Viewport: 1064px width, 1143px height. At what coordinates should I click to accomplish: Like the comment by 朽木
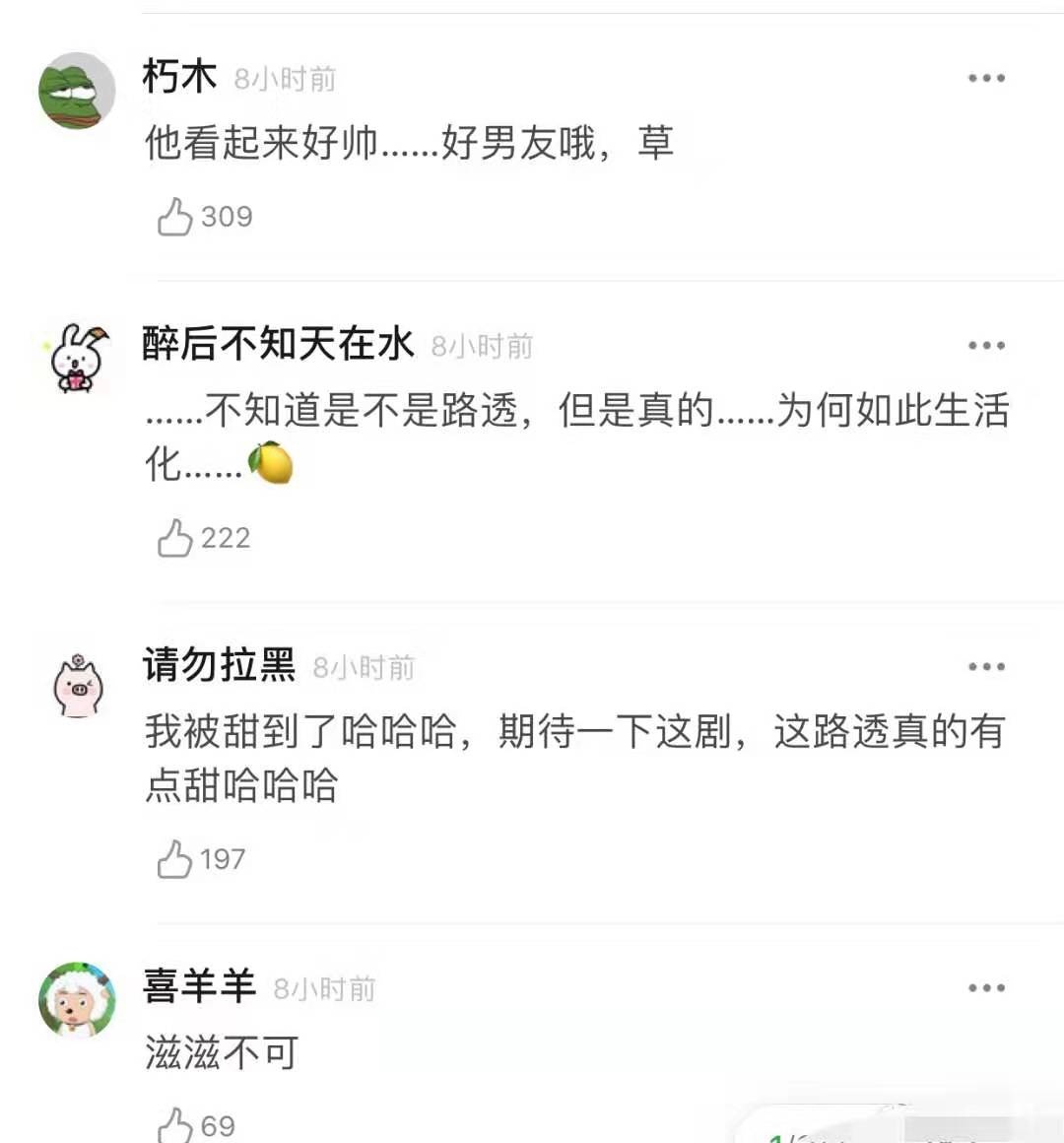pos(175,217)
